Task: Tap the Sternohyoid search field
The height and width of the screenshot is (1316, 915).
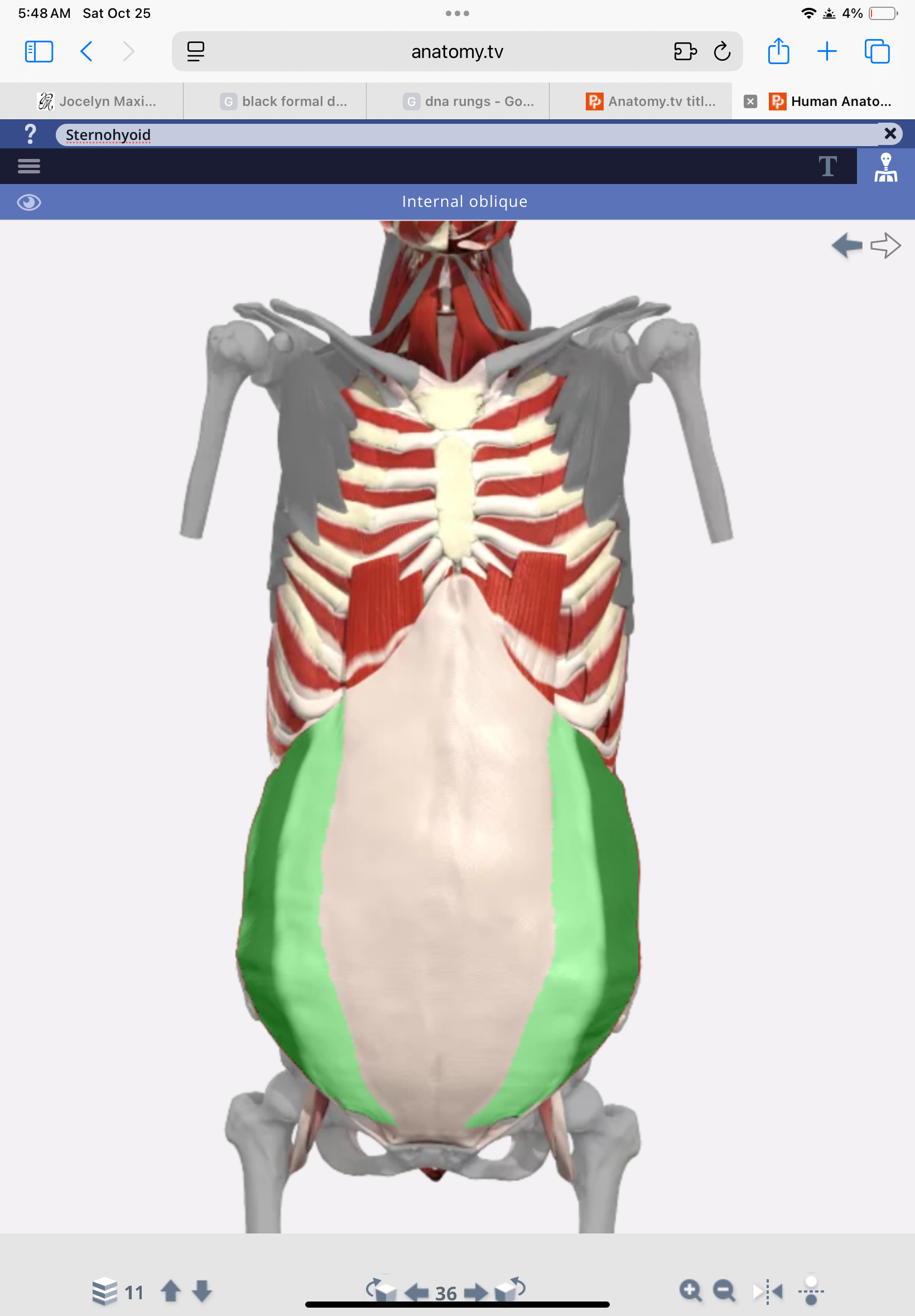Action: pos(459,134)
